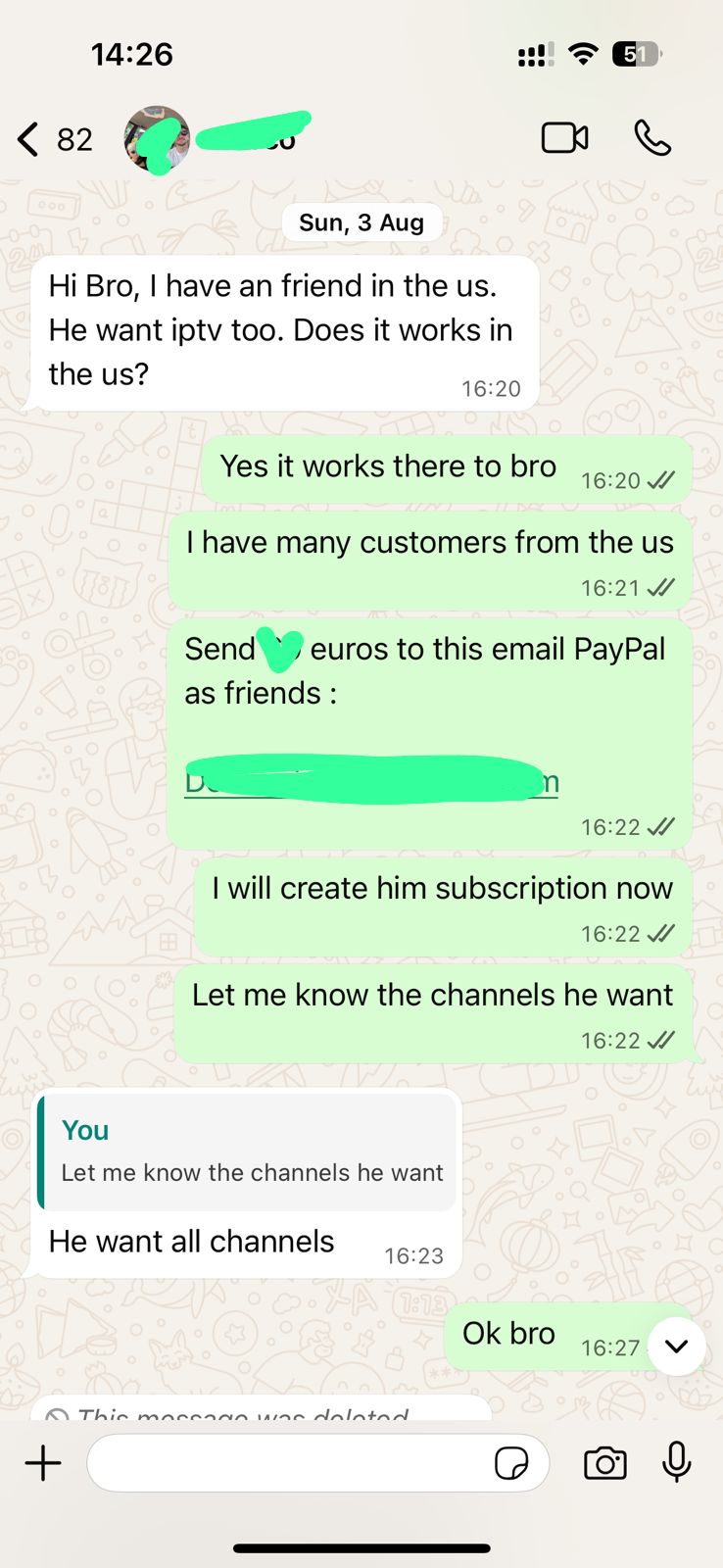The height and width of the screenshot is (1568, 723).
Task: Jump to latest messages with the down chevron
Action: click(676, 1346)
